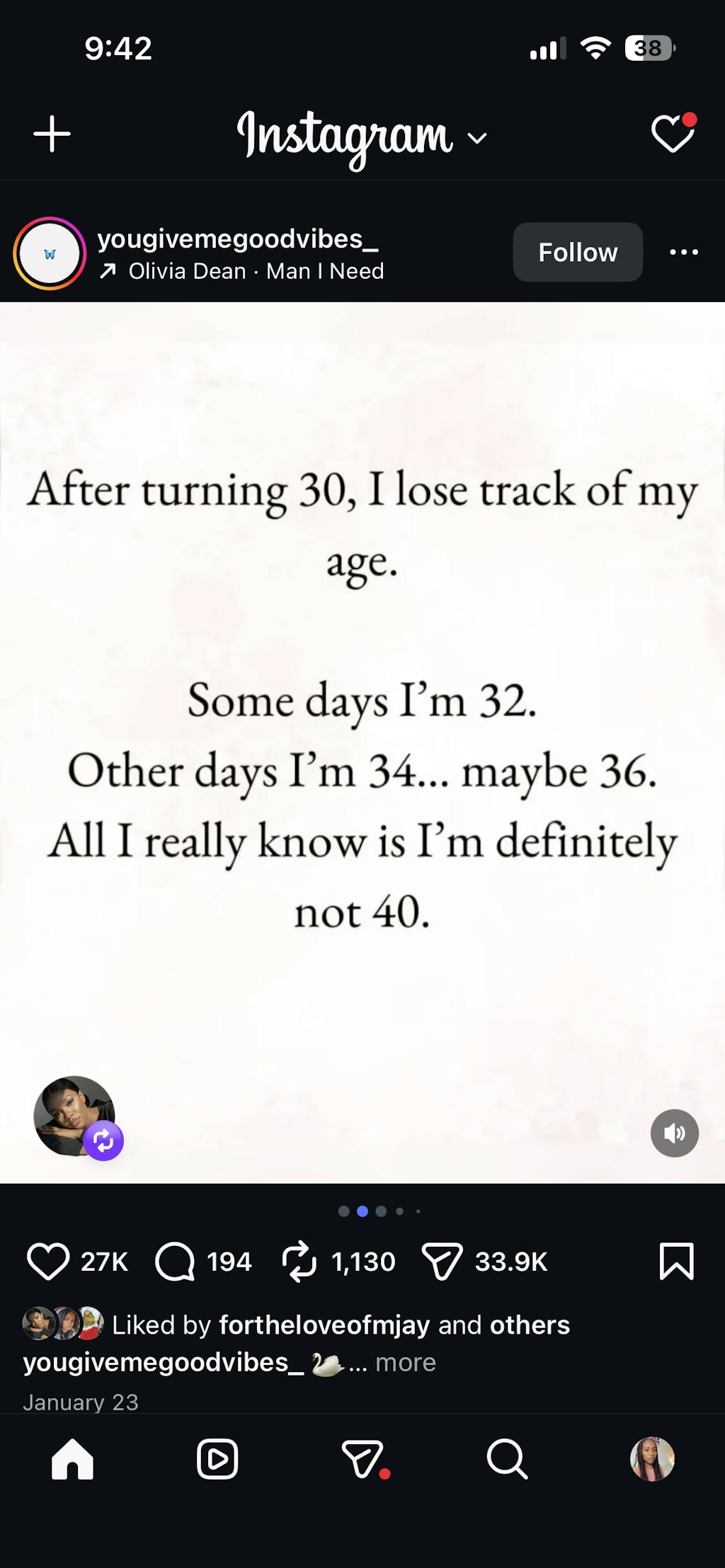View yougivemegoodvibes_ story avatar

pos(50,253)
